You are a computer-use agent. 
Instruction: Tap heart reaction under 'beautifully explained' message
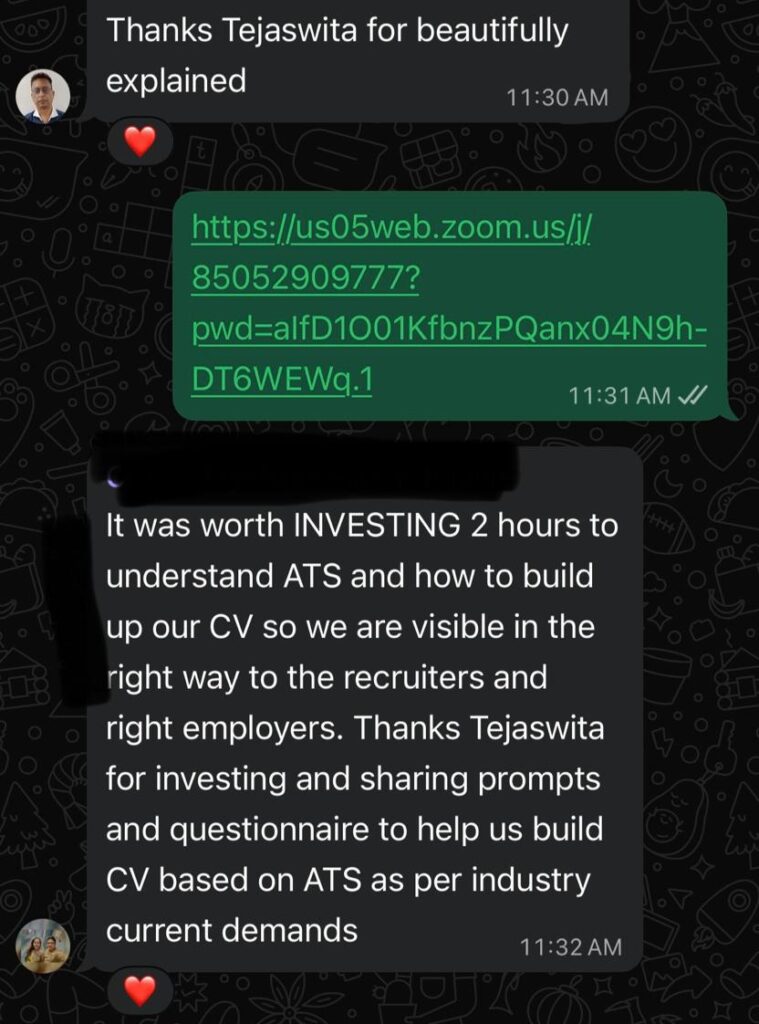coord(140,143)
